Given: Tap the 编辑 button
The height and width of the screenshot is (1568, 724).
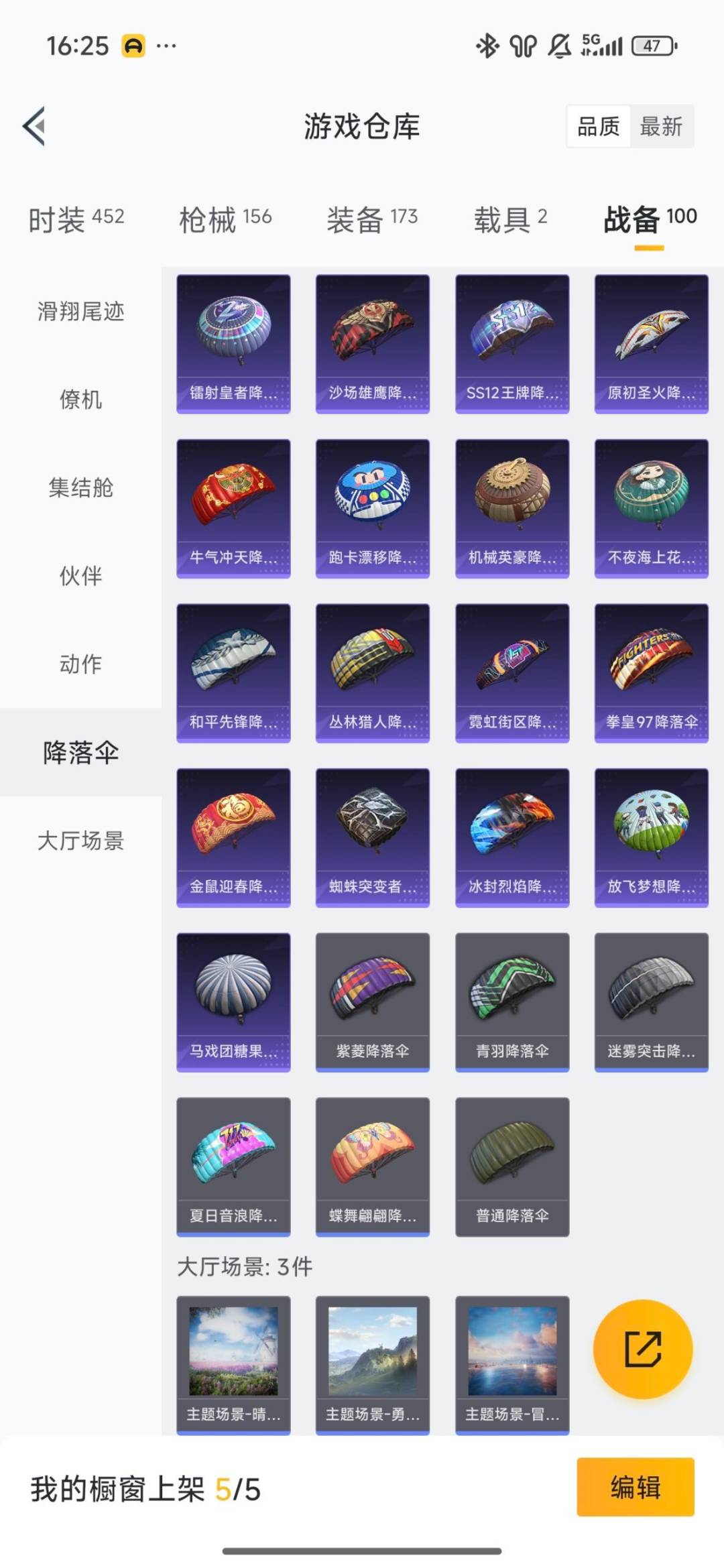Looking at the screenshot, I should [x=635, y=1487].
